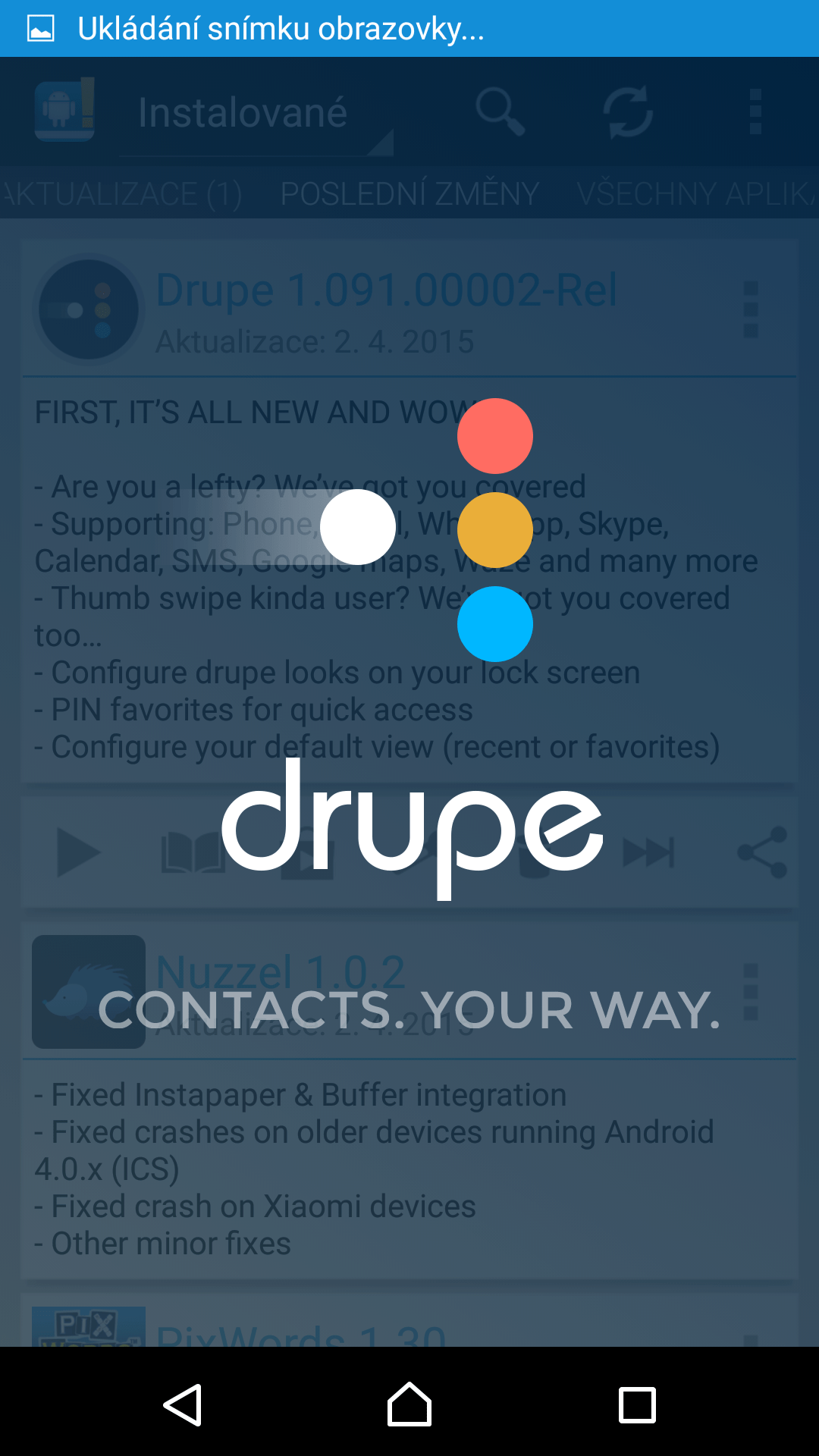Go back with the system back button

(183, 1405)
